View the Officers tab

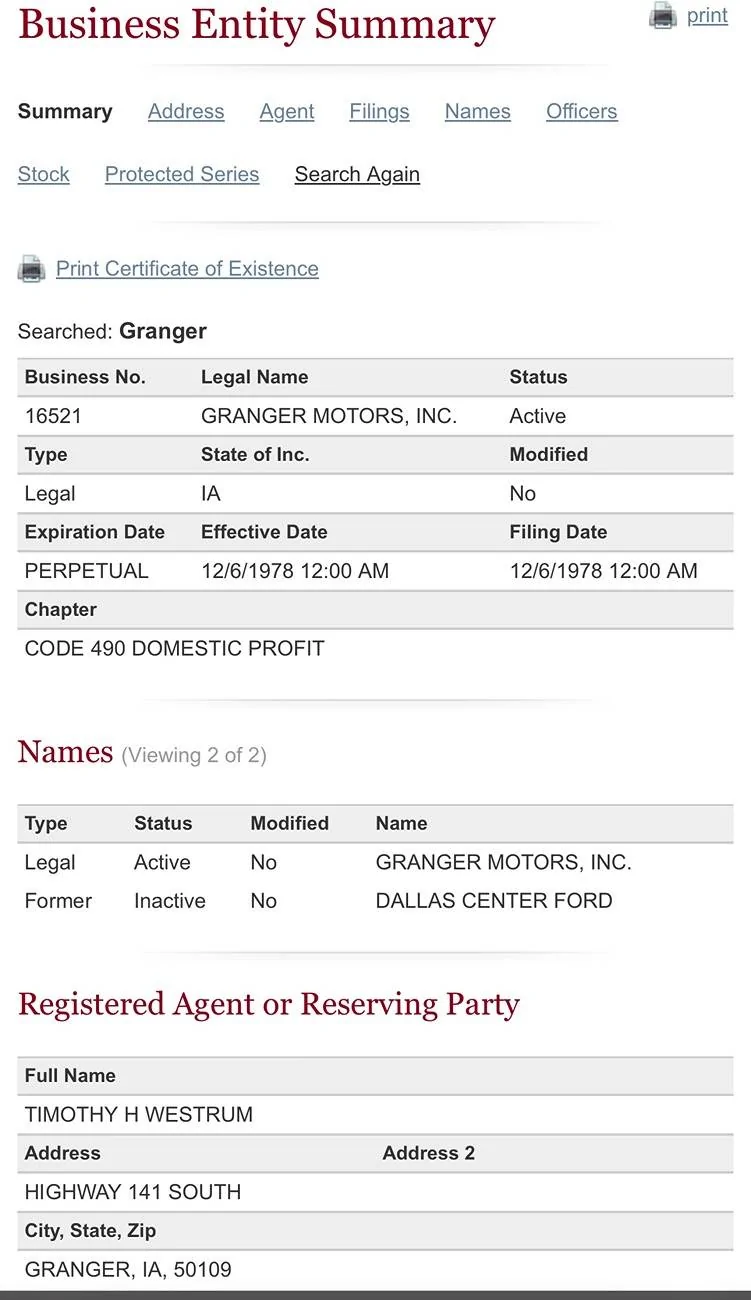click(x=581, y=112)
